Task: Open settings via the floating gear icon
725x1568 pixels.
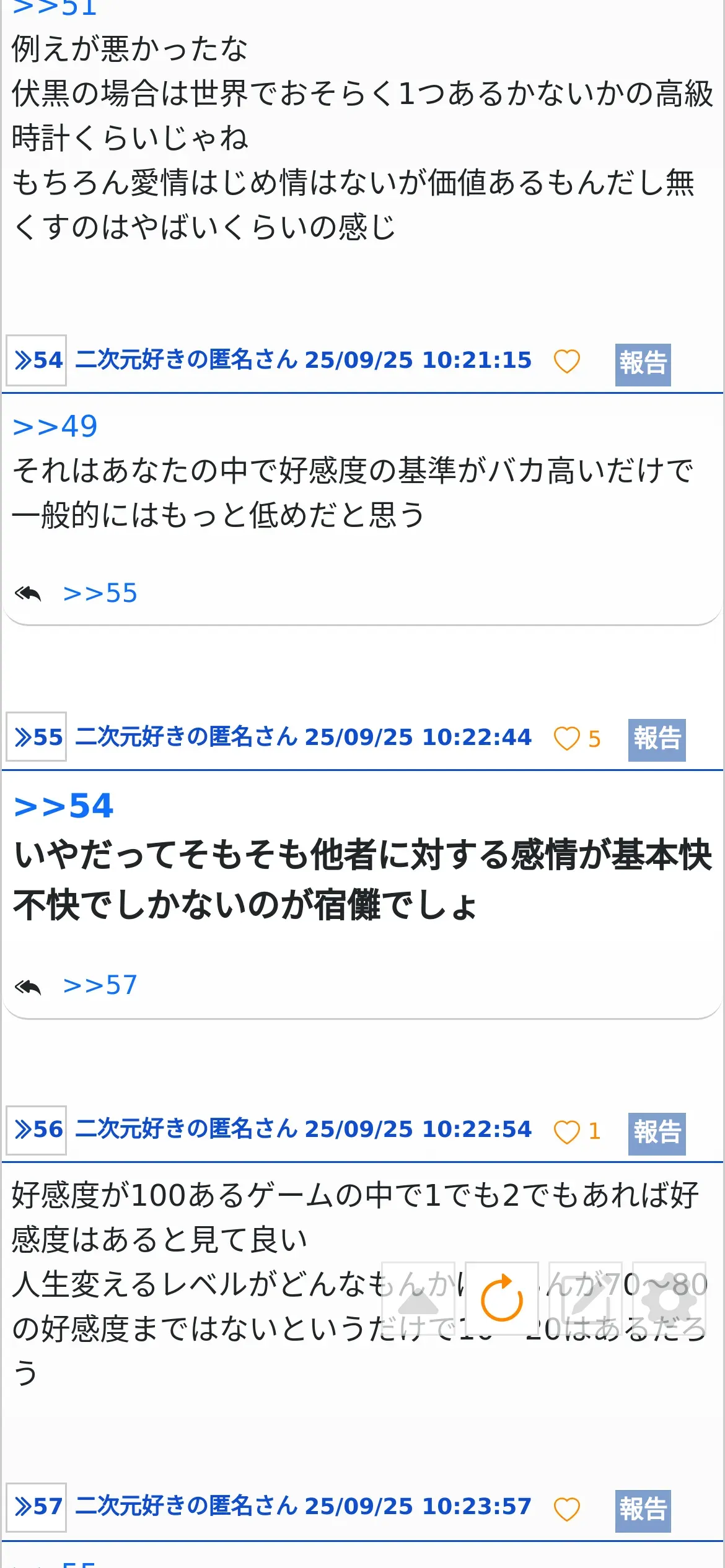Action: pyautogui.click(x=669, y=1298)
